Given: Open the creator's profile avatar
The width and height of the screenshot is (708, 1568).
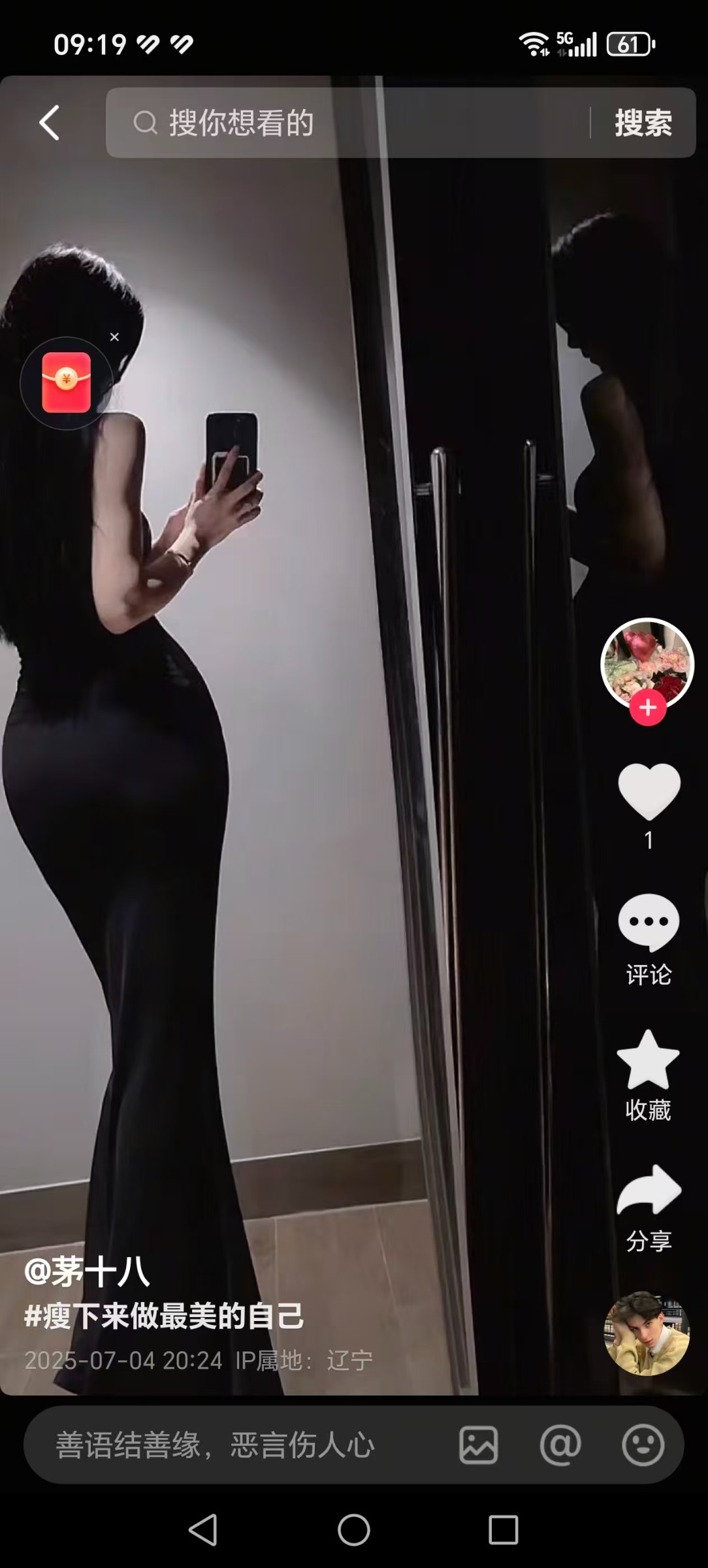Looking at the screenshot, I should pos(647,661).
